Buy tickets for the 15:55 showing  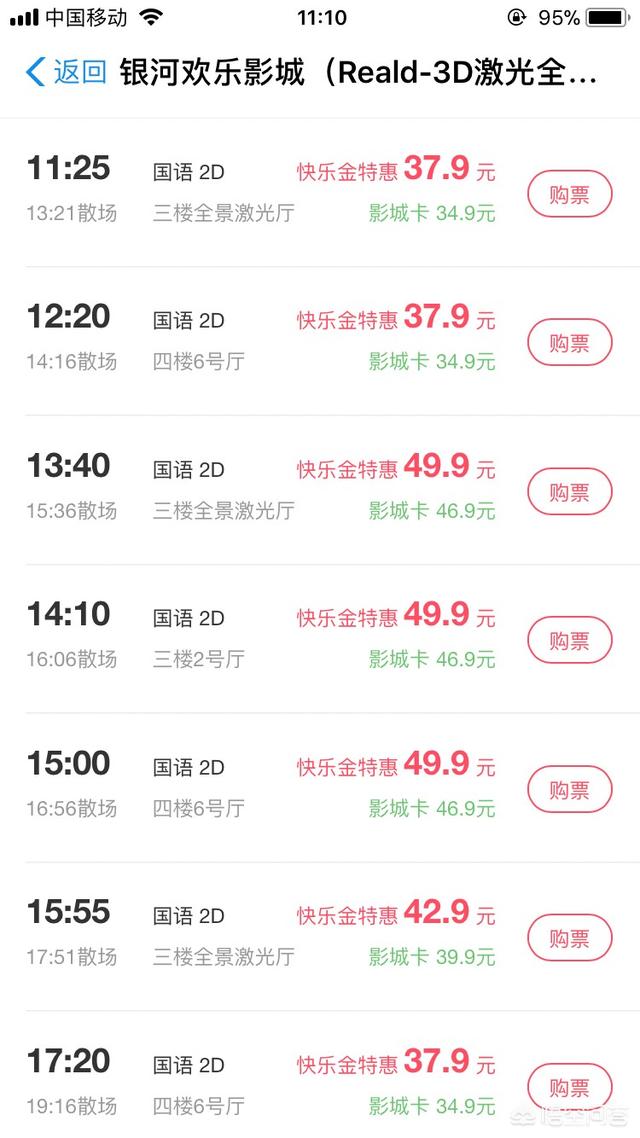[570, 938]
